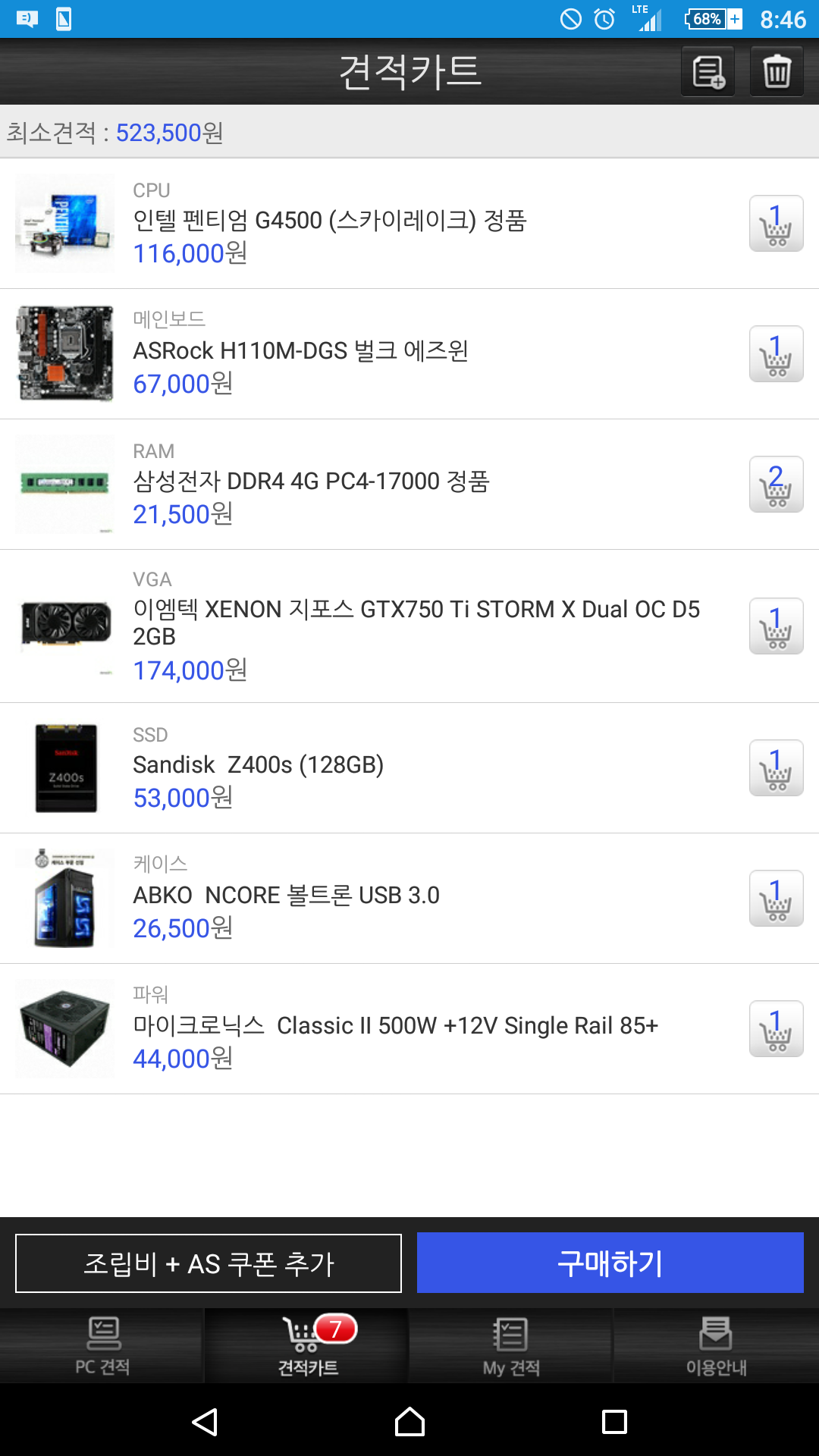819x1456 pixels.
Task: Change quantity for the ABKO NCORE case
Action: pyautogui.click(x=776, y=899)
